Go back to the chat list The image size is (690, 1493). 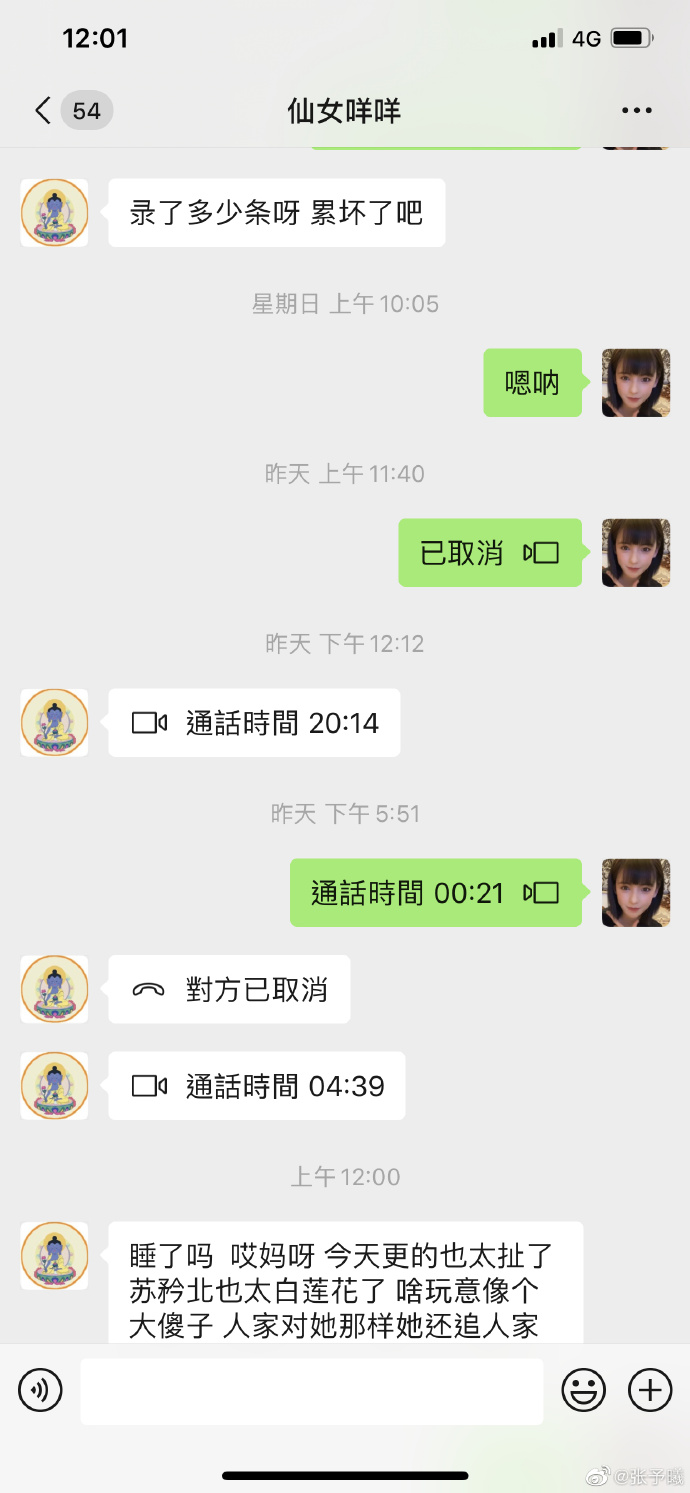(44, 110)
